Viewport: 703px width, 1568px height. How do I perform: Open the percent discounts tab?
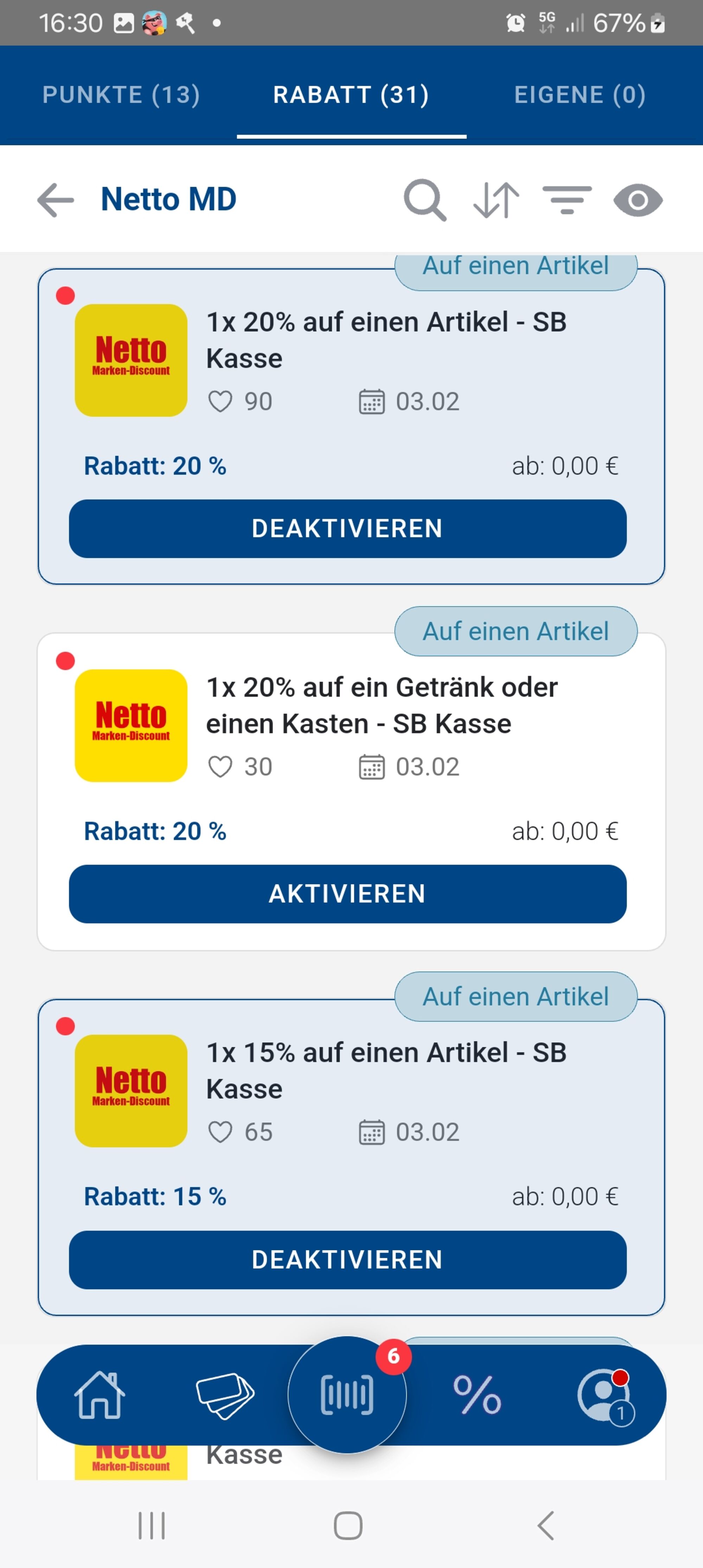(477, 1395)
